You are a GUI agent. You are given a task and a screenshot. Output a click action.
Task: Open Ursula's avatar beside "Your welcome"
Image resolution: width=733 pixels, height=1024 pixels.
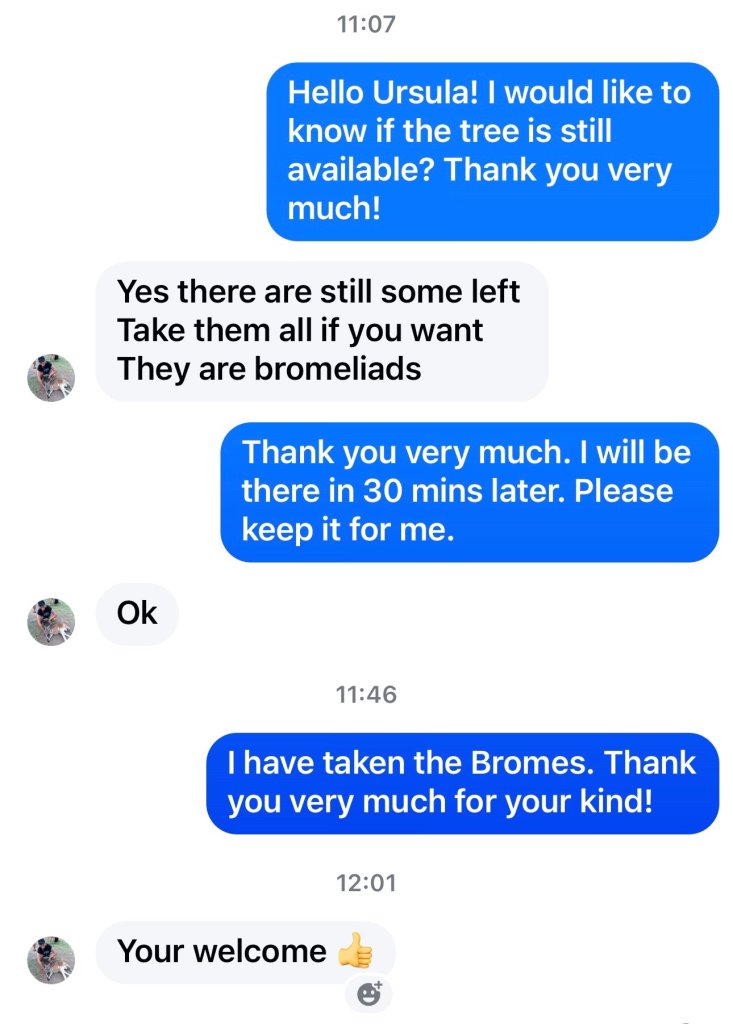[50, 960]
